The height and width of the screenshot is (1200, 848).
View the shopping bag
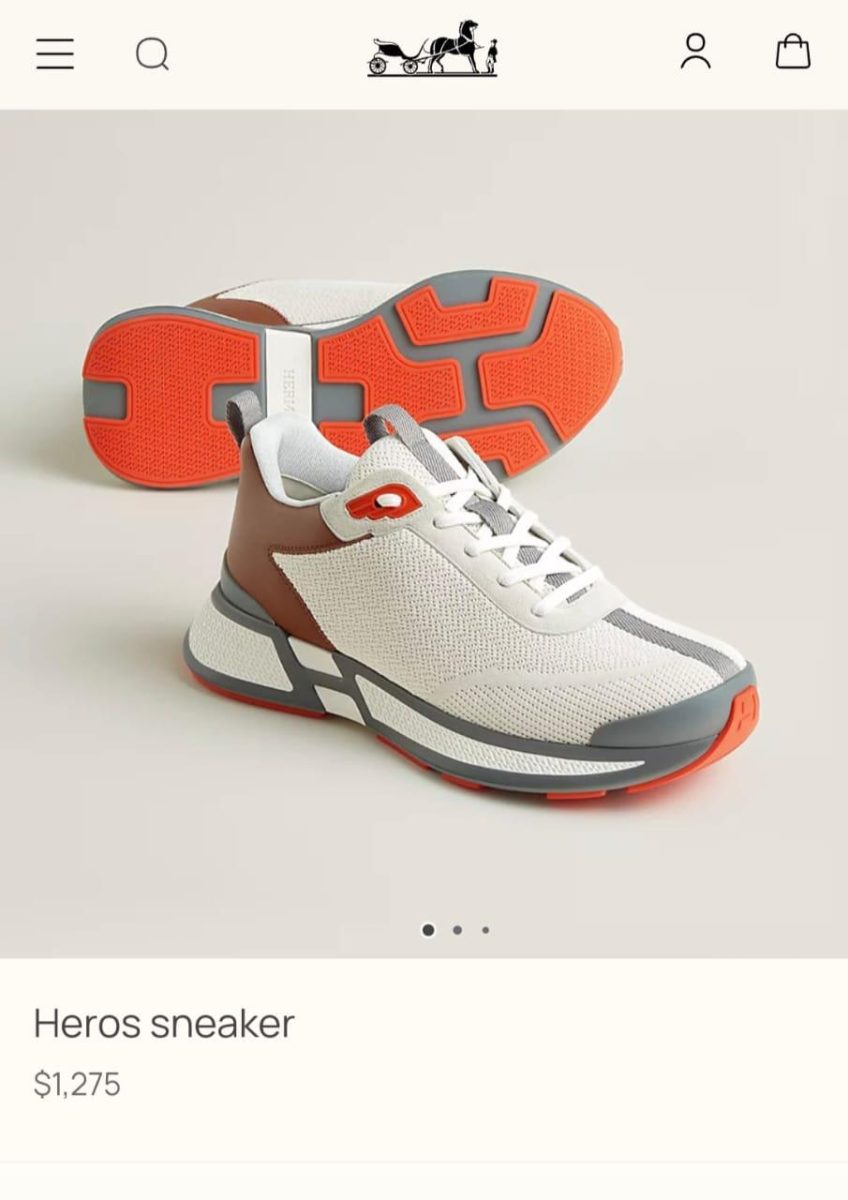(x=792, y=51)
